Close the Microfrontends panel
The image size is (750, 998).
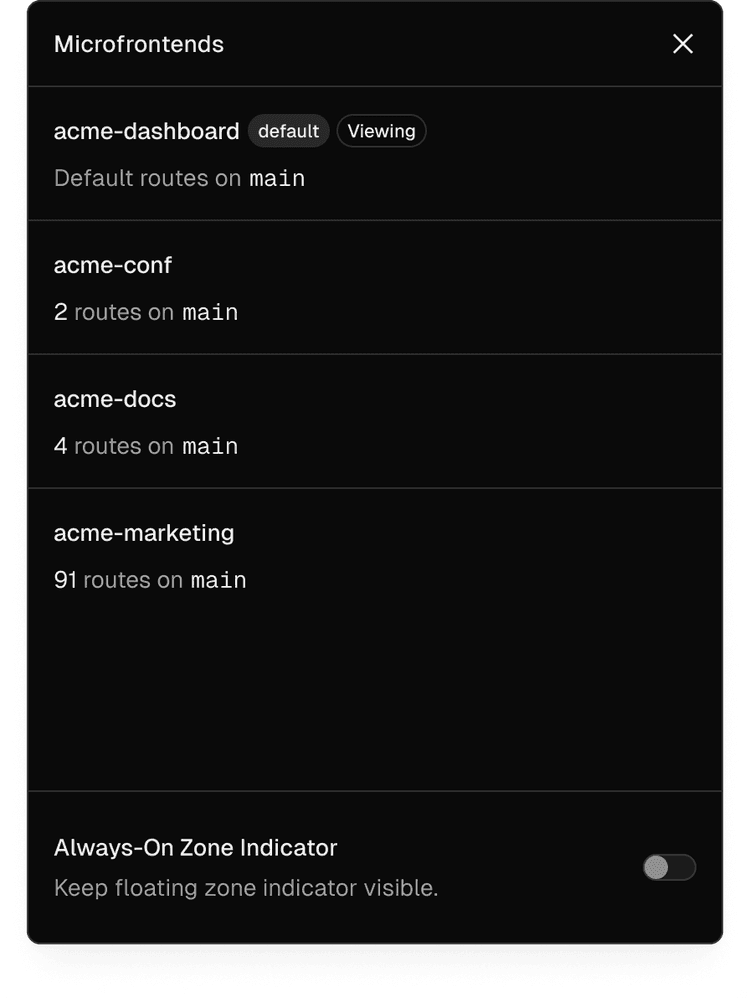(x=683, y=44)
